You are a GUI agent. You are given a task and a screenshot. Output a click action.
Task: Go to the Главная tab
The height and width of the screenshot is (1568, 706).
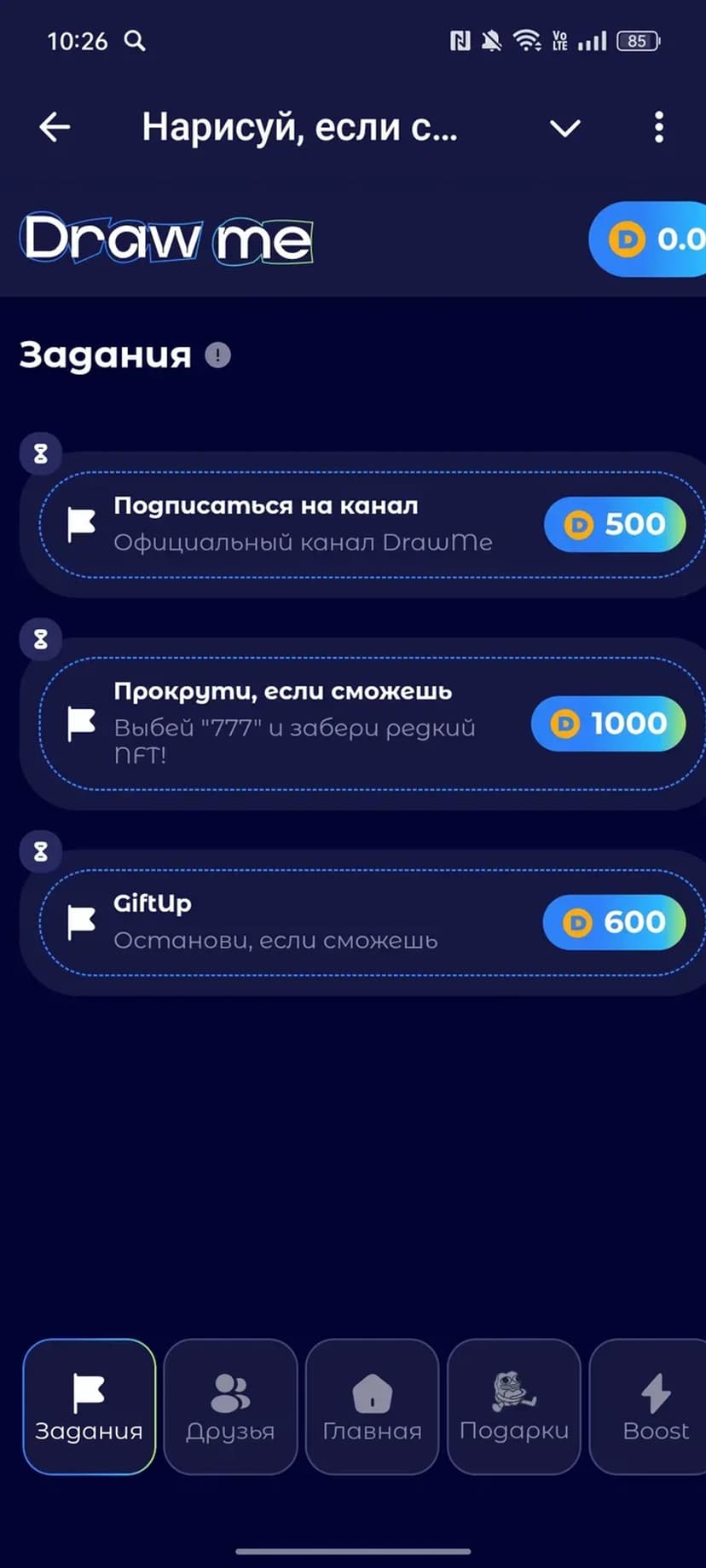click(x=372, y=1406)
